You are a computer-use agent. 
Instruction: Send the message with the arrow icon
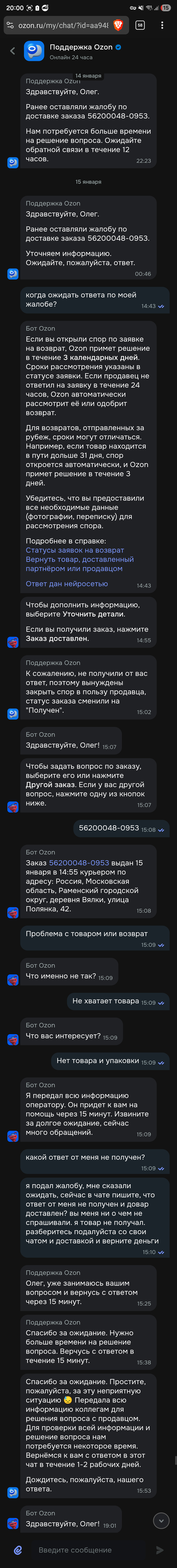tap(160, 1550)
